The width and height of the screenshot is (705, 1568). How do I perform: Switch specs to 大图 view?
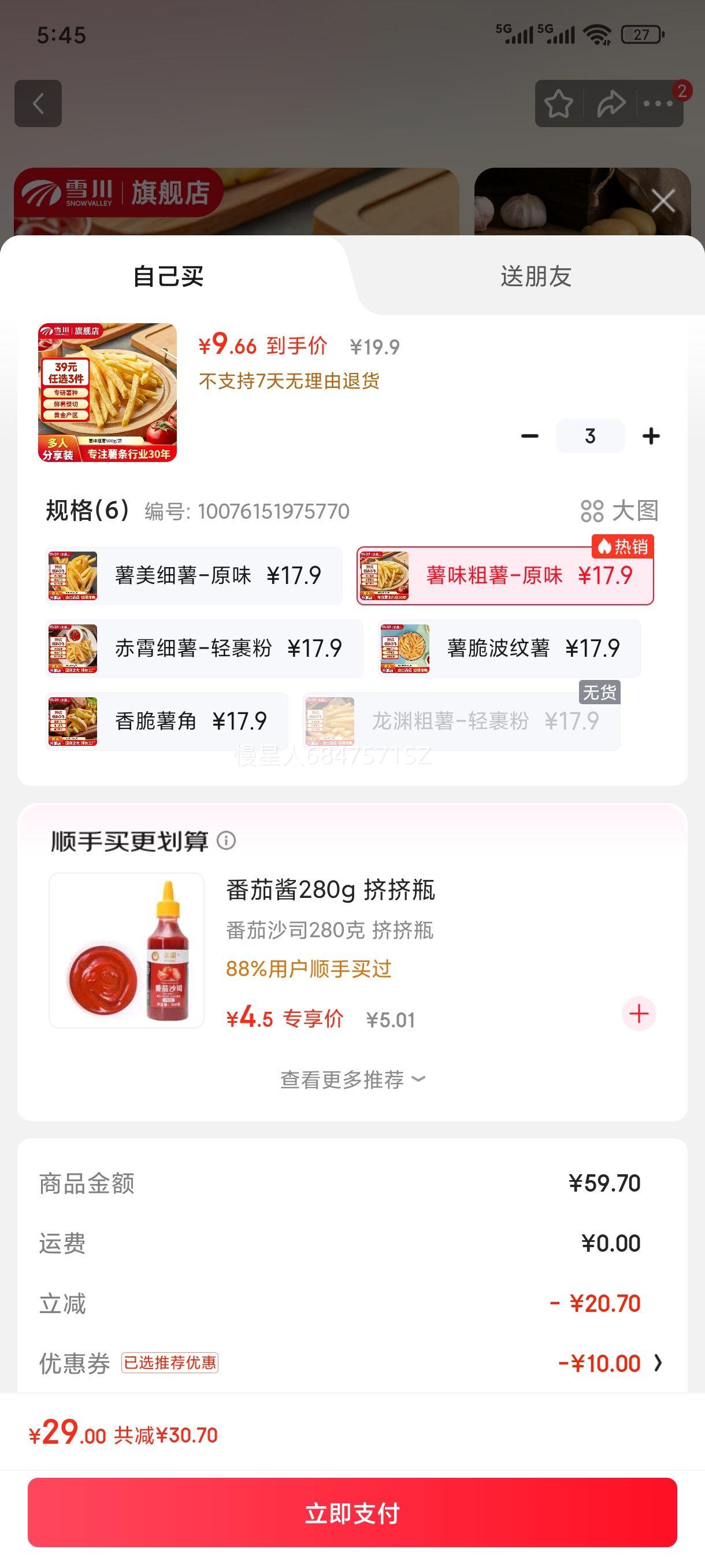[619, 511]
